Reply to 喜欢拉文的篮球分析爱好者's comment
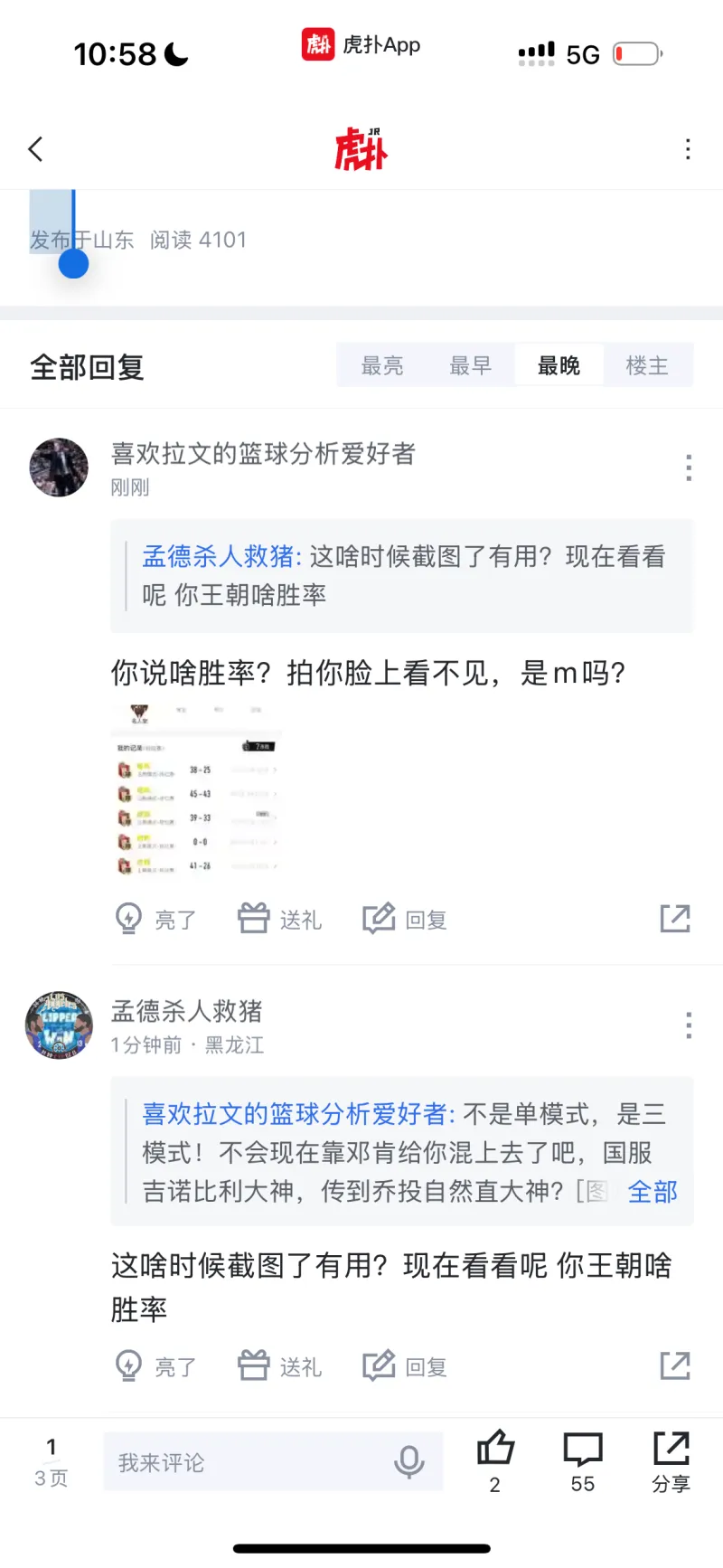This screenshot has height=1568, width=723. [405, 919]
